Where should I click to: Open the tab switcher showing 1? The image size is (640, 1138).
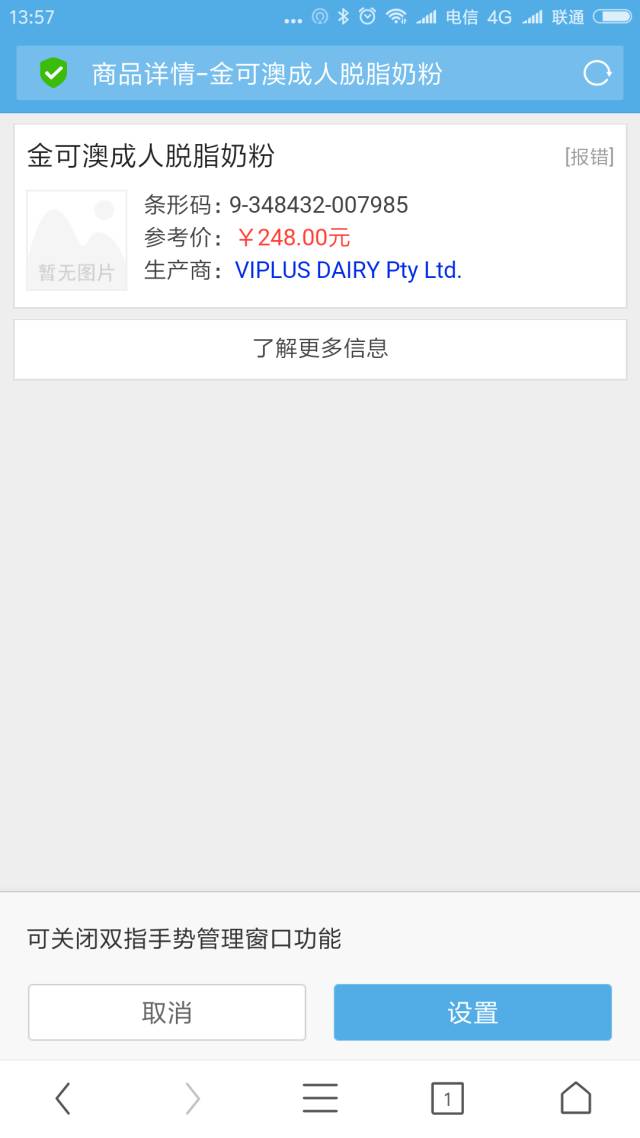pos(448,1098)
